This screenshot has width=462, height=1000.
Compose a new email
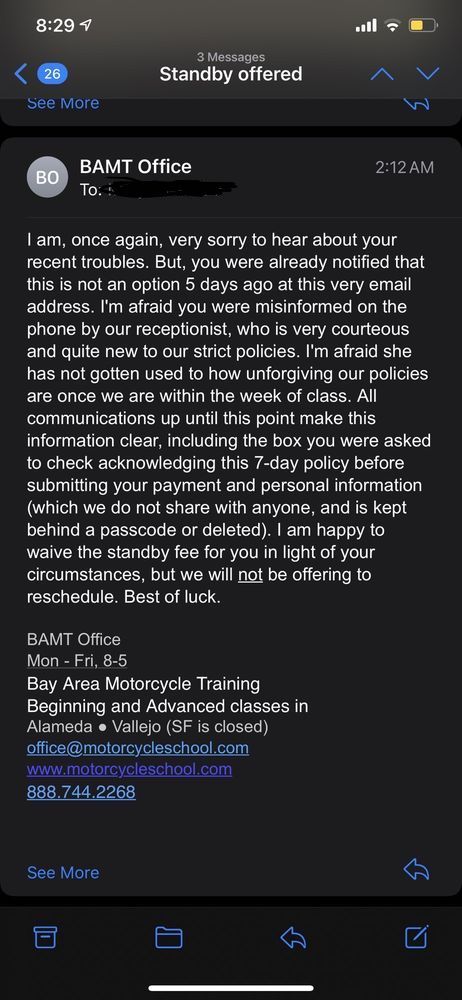[417, 936]
